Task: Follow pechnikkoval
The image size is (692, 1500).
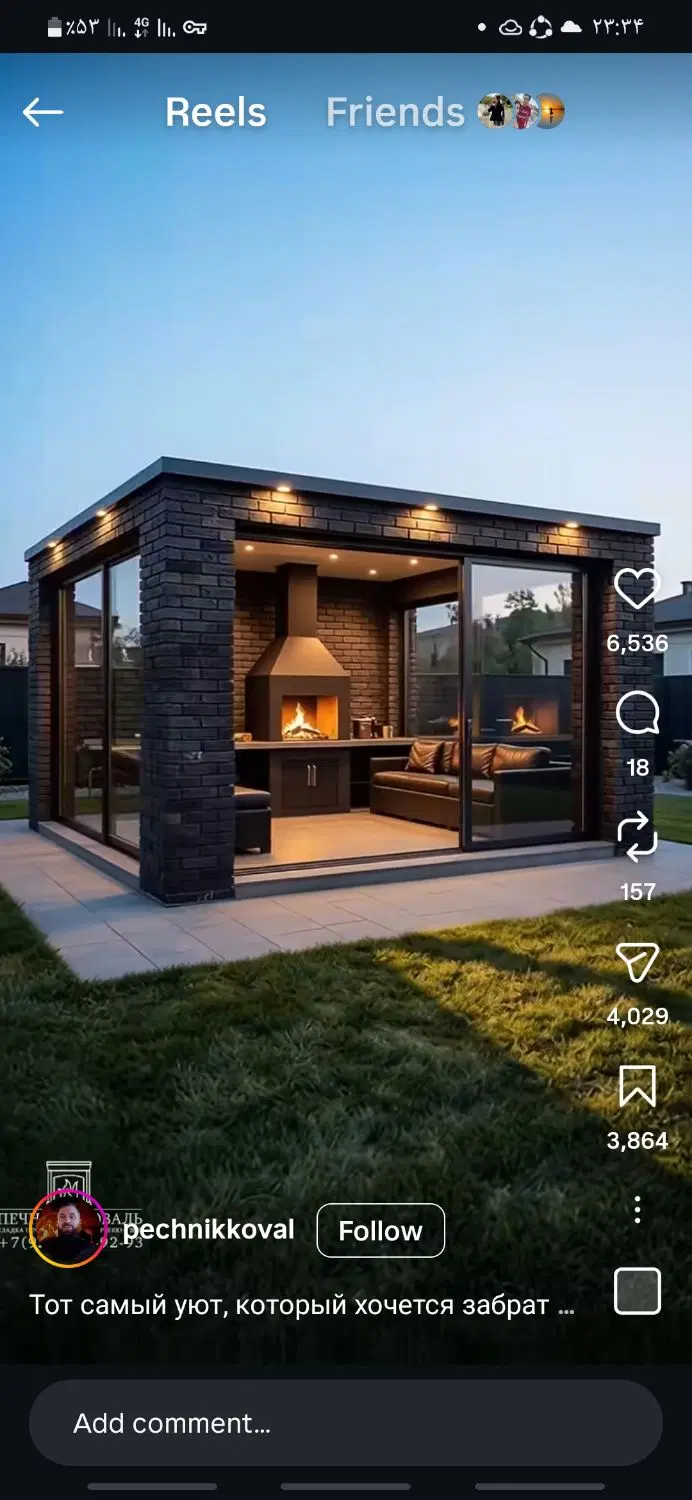Action: pos(380,1230)
